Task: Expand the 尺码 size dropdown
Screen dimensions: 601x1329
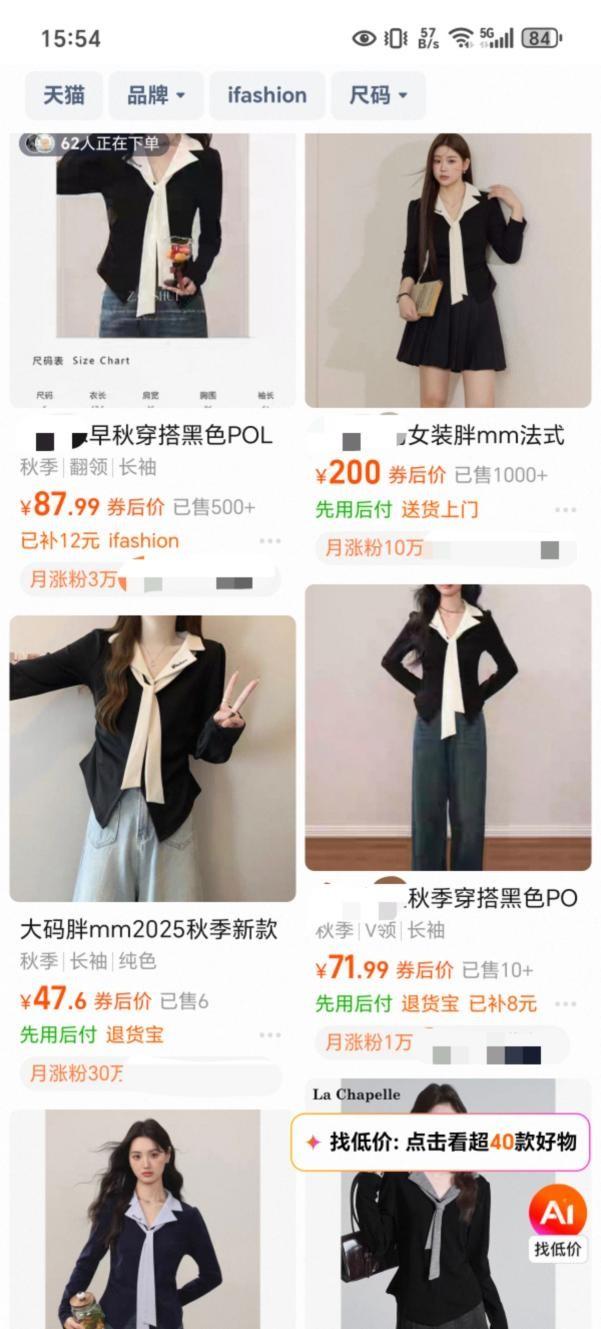Action: (x=378, y=96)
